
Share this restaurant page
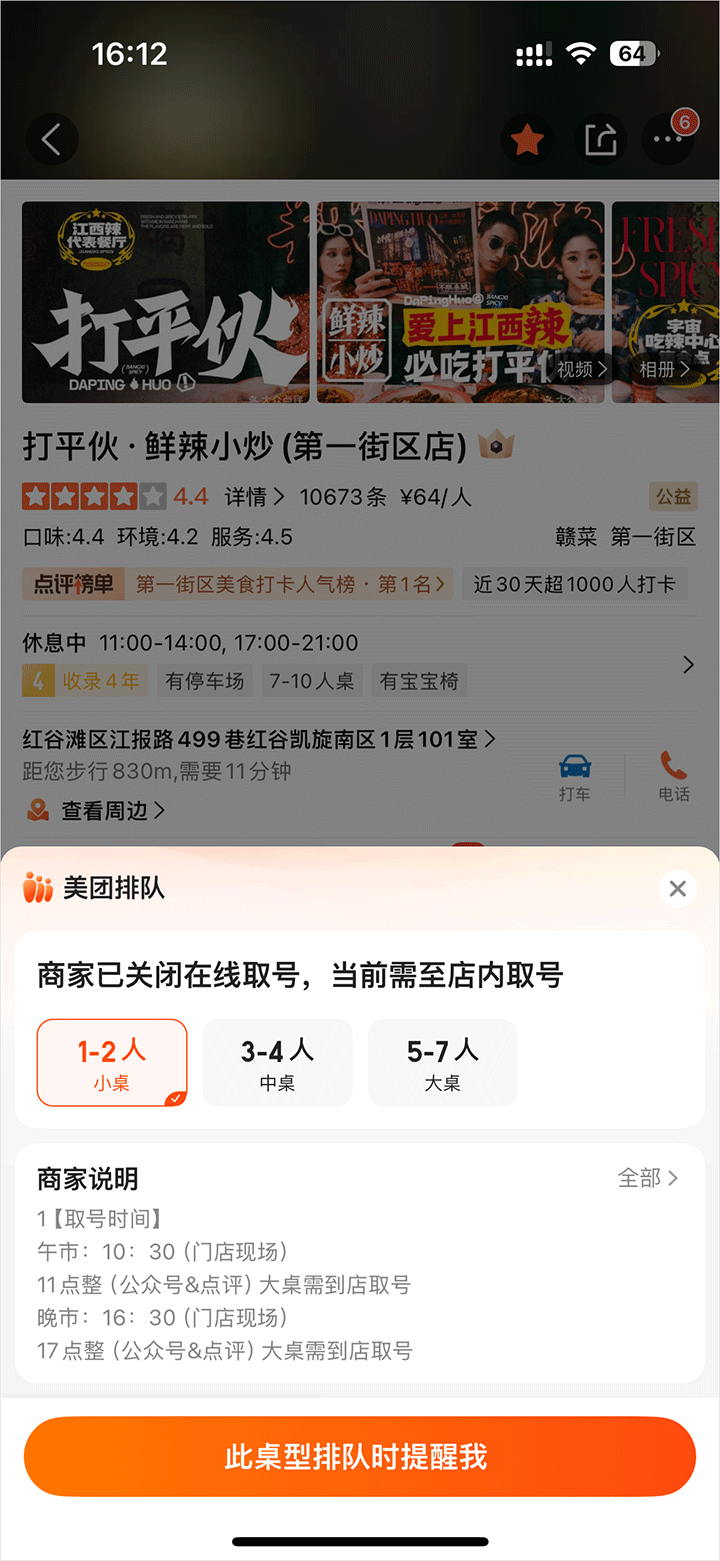pyautogui.click(x=600, y=141)
